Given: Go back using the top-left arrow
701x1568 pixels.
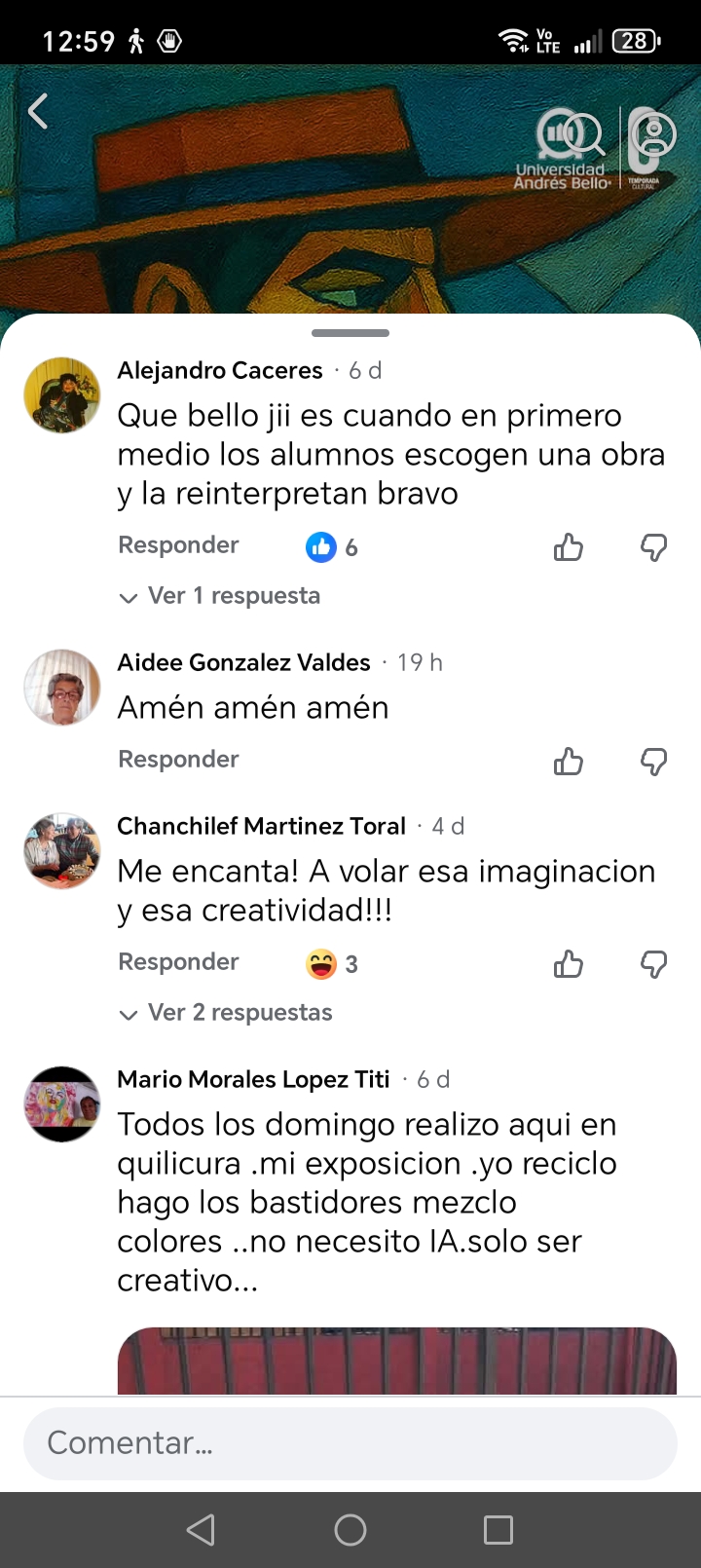Looking at the screenshot, I should click(38, 112).
